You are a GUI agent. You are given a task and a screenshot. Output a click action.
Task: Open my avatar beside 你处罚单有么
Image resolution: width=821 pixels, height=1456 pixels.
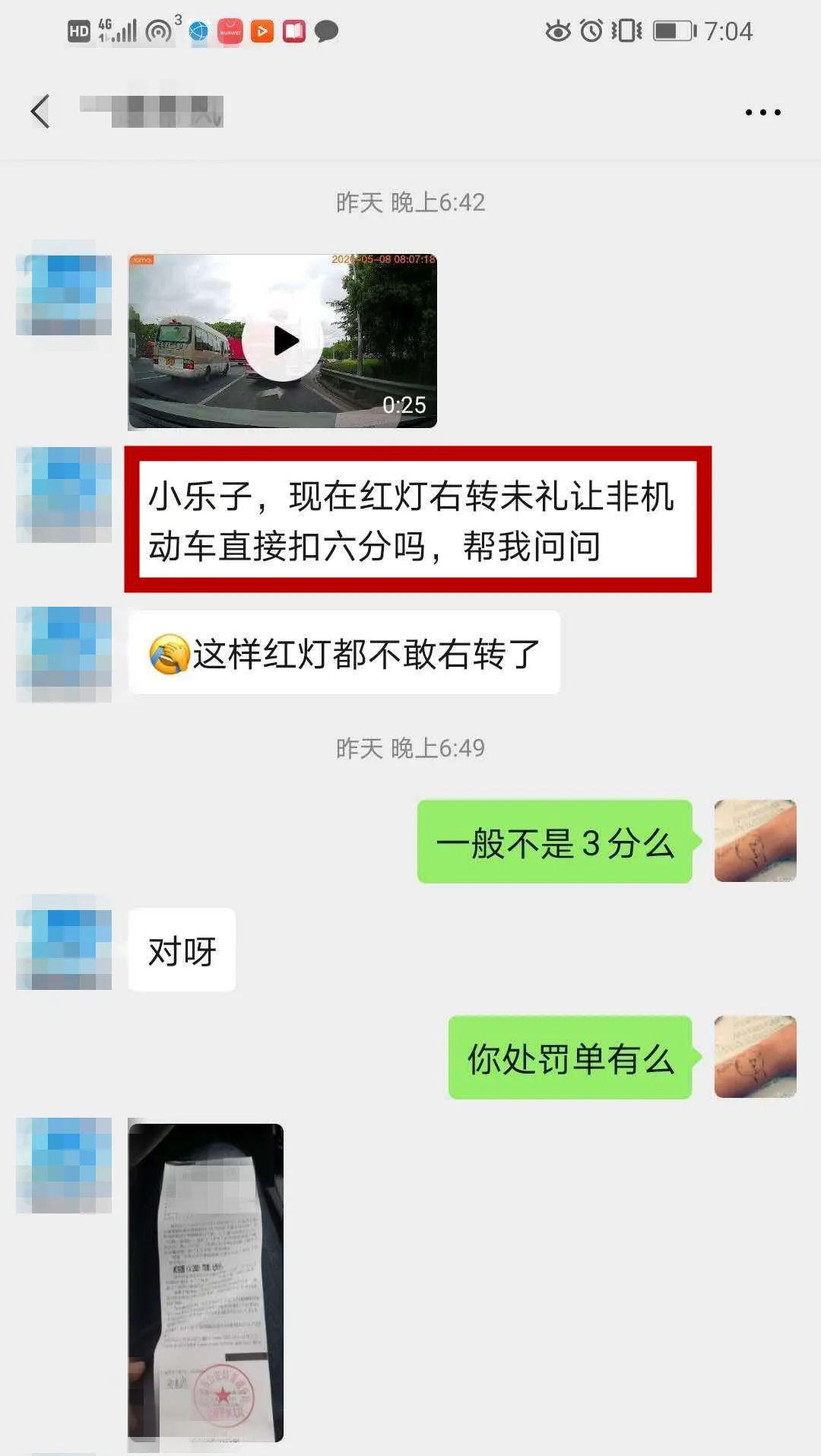(755, 1057)
